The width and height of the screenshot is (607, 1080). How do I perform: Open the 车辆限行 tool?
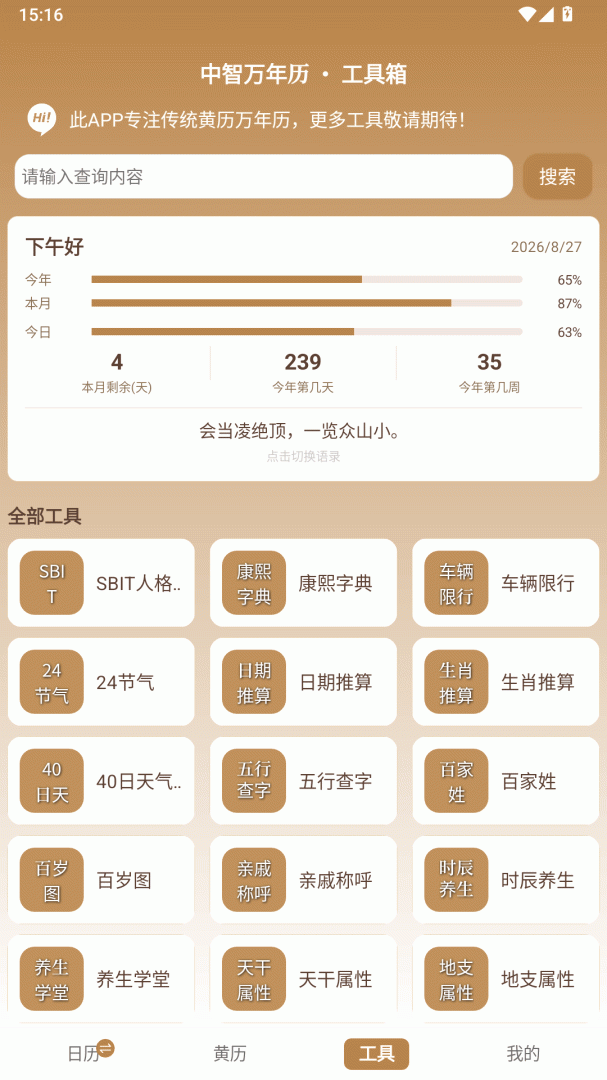[506, 583]
